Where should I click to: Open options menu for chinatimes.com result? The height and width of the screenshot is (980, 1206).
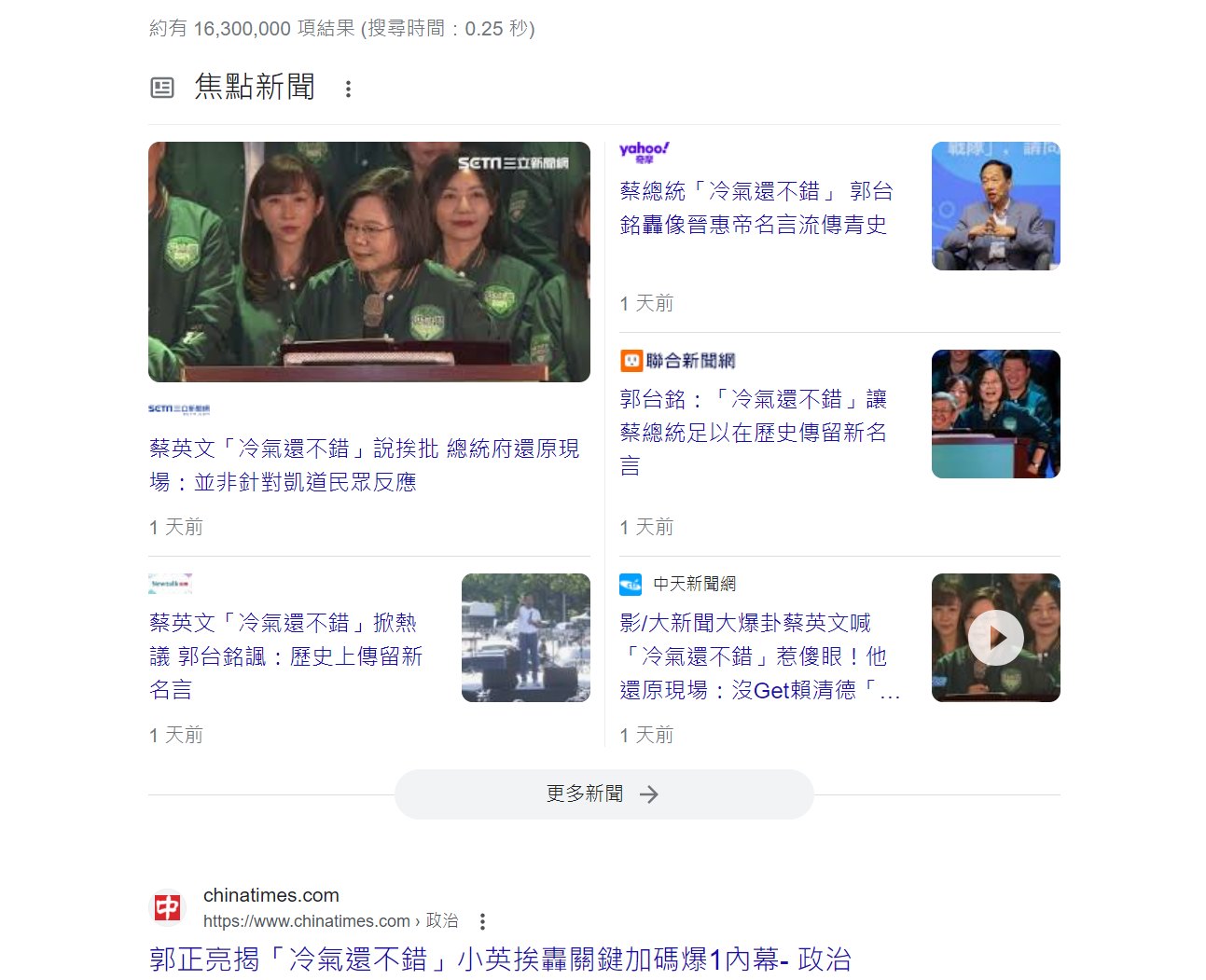[x=482, y=921]
